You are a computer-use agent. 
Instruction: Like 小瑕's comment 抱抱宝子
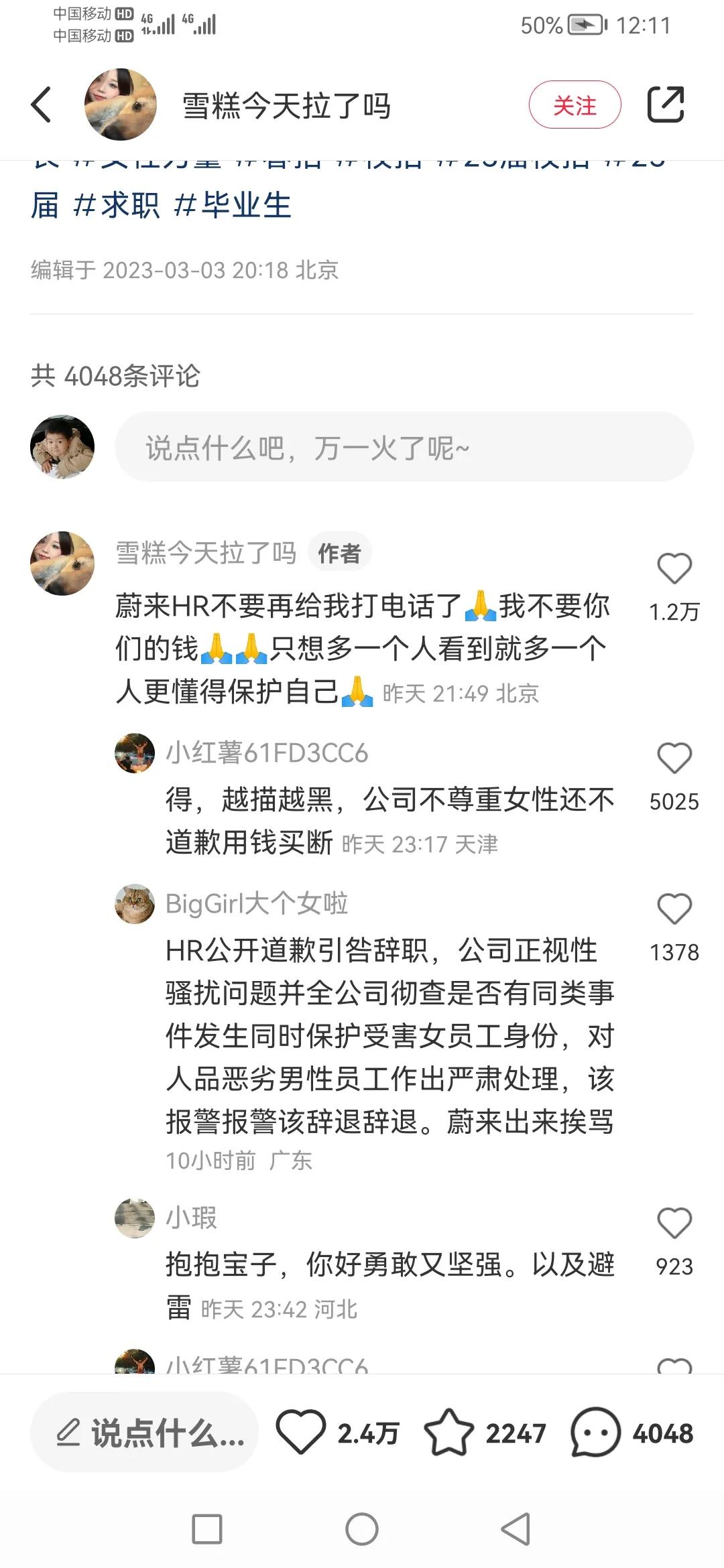674,1223
